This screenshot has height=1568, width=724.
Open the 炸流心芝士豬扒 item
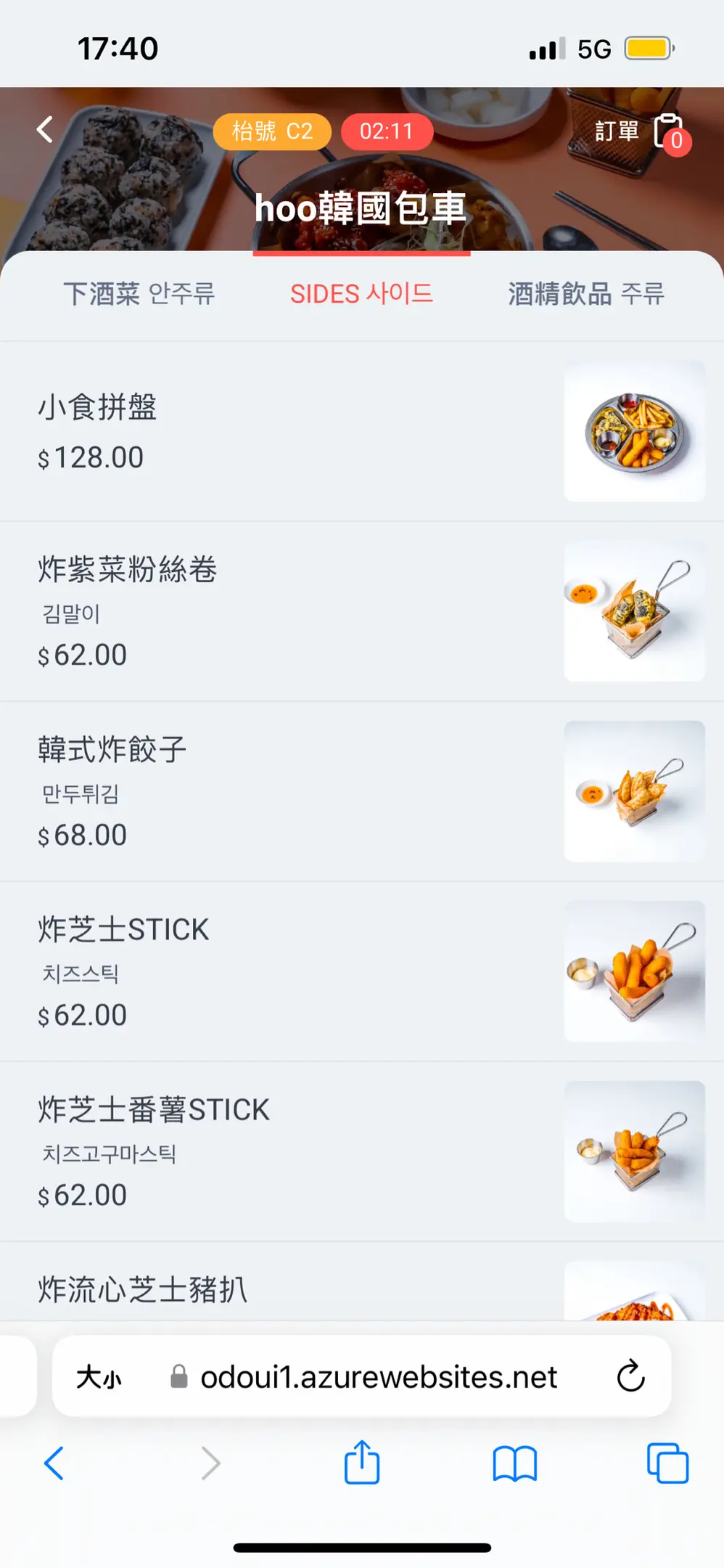[362, 1282]
